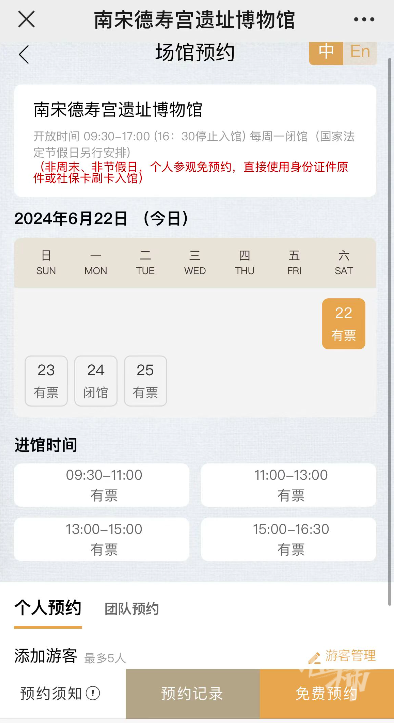Image resolution: width=394 pixels, height=723 pixels.
Task: Choose the 11:00-13:00 entry slot
Action: pyautogui.click(x=288, y=485)
